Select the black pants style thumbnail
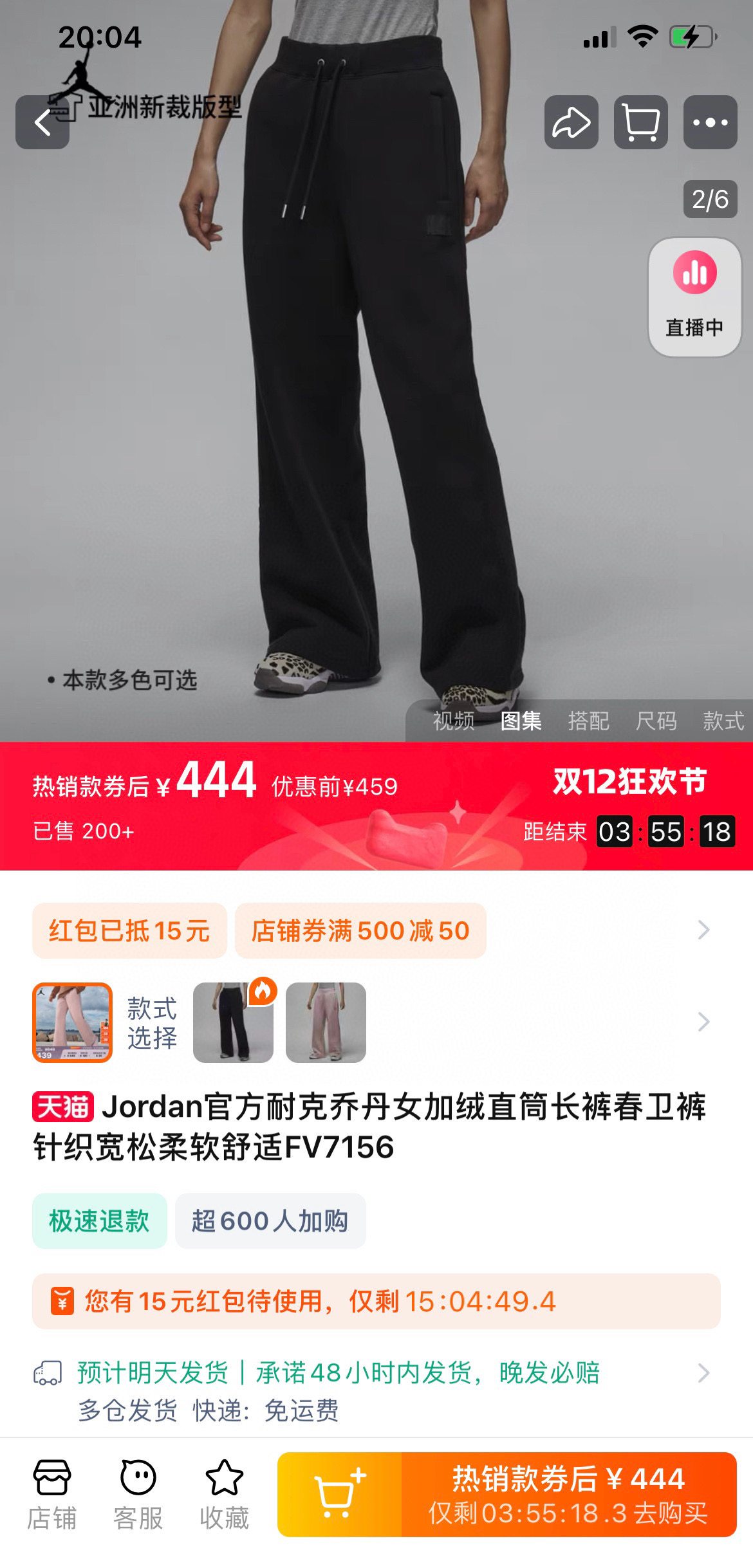This screenshot has height=1568, width=753. [233, 1022]
